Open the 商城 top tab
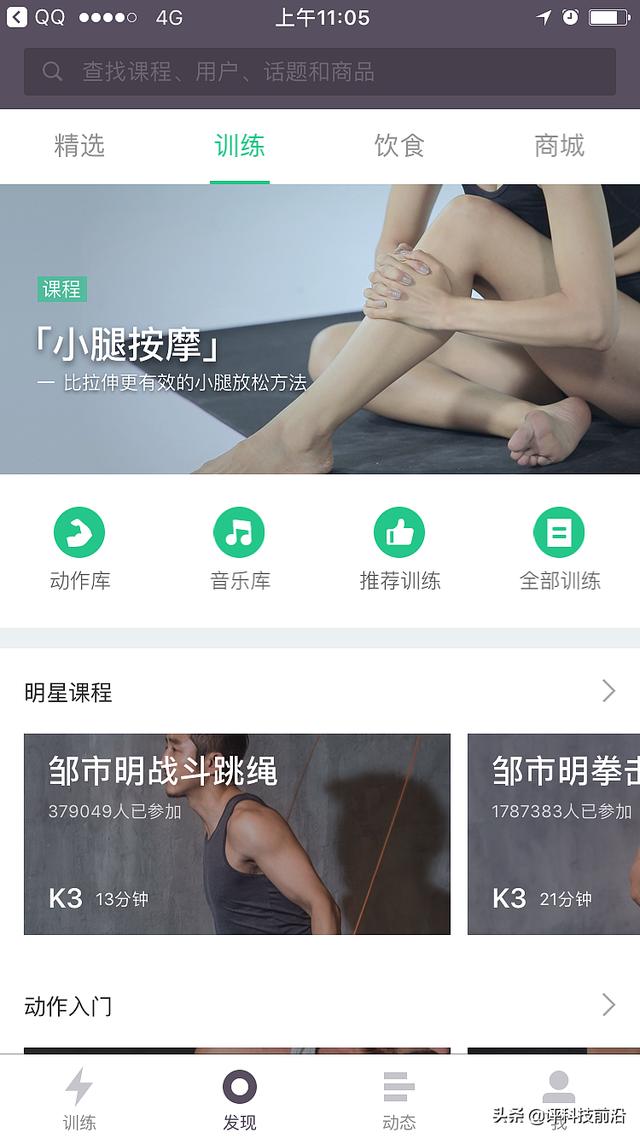 tap(559, 146)
